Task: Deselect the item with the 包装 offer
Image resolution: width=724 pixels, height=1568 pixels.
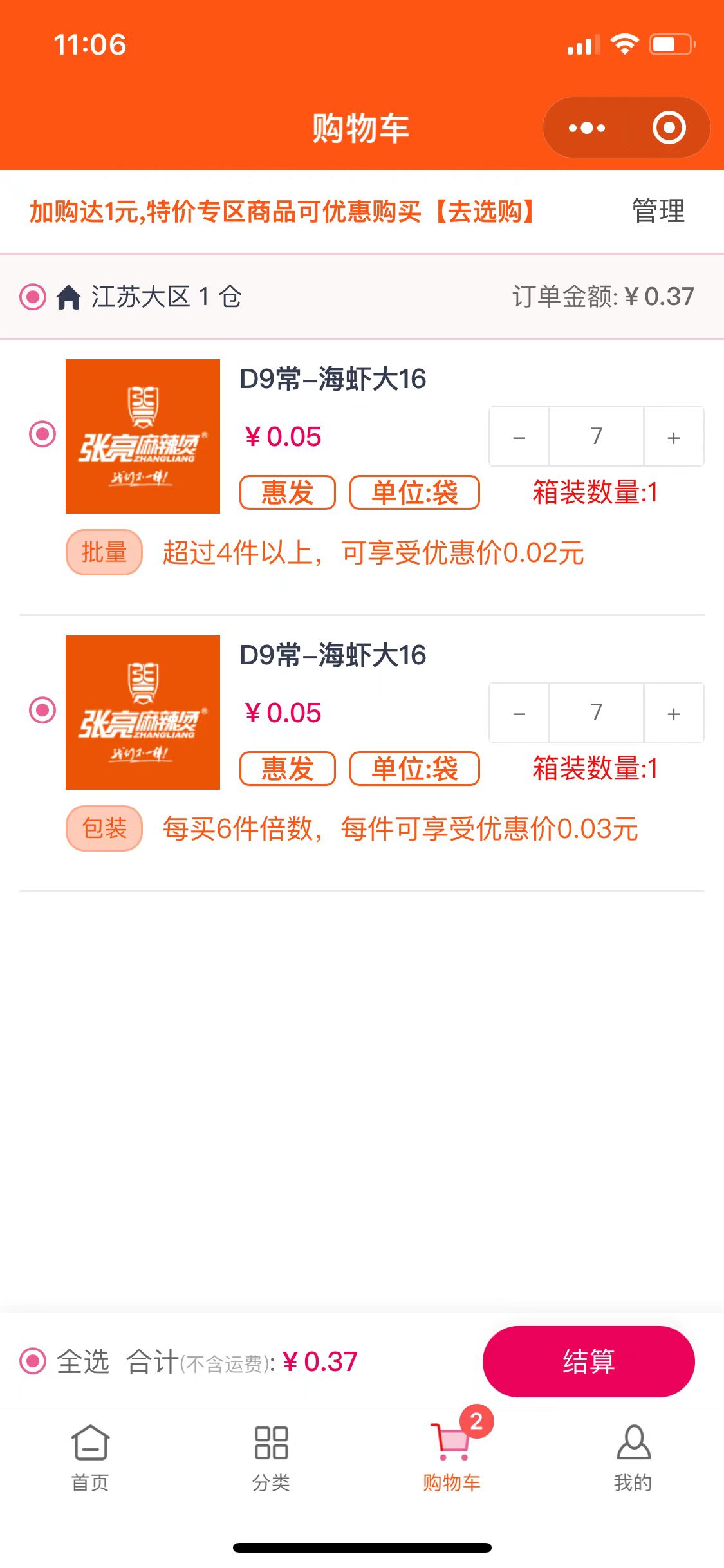Action: click(x=42, y=710)
